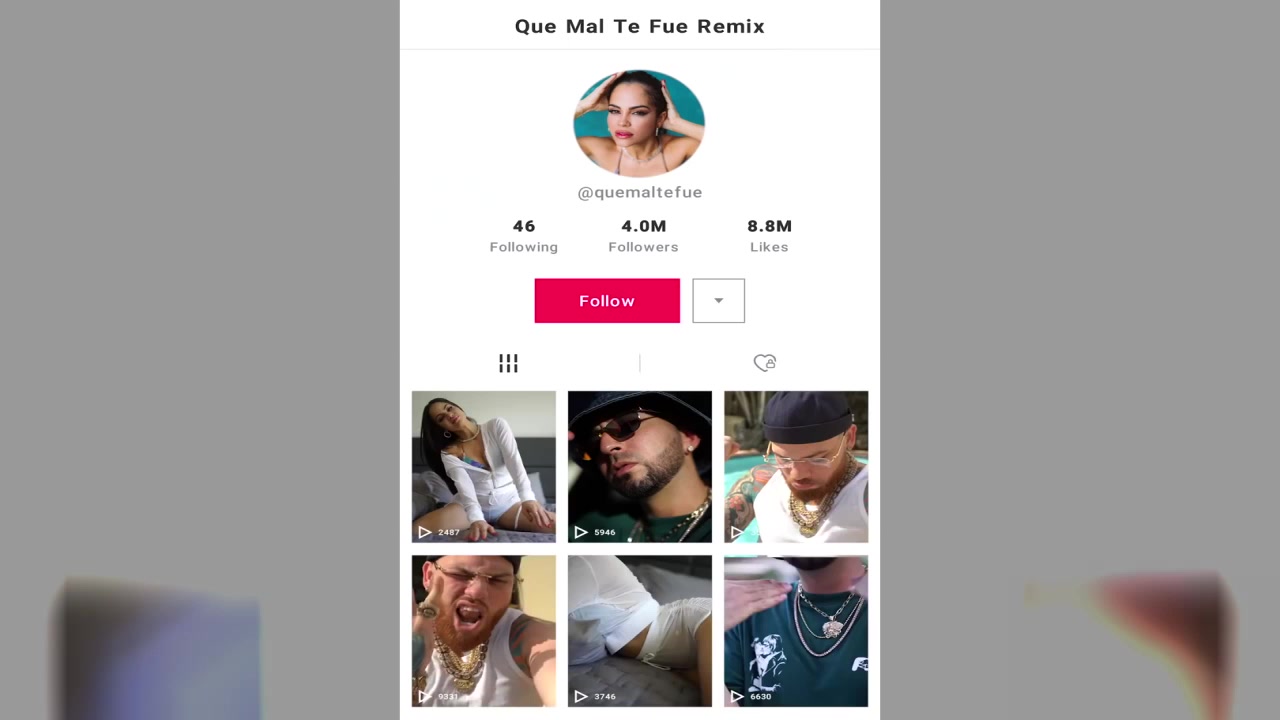Switch to the liked videos tab
The height and width of the screenshot is (720, 1280).
[765, 363]
